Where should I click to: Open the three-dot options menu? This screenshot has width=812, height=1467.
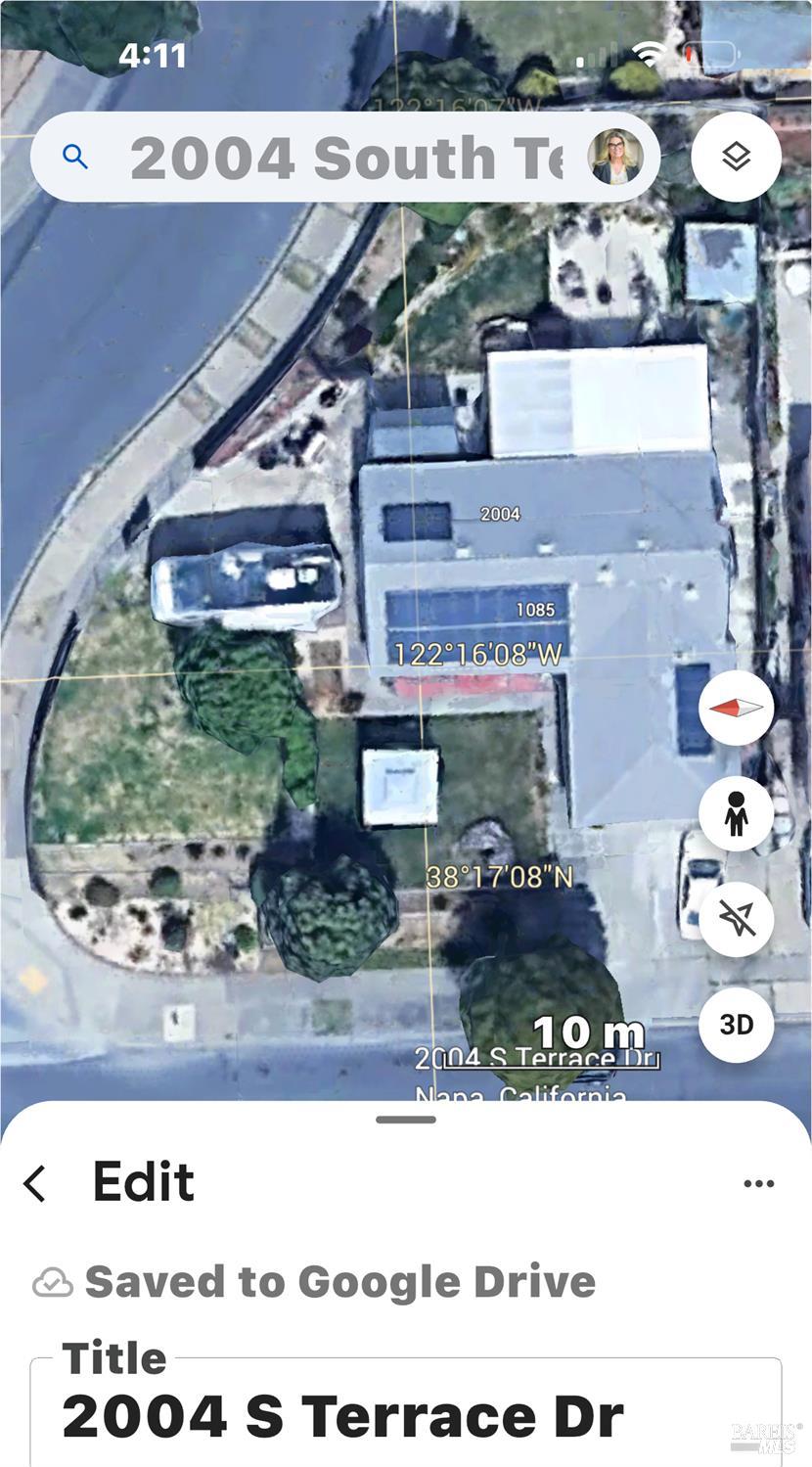coord(759,1183)
